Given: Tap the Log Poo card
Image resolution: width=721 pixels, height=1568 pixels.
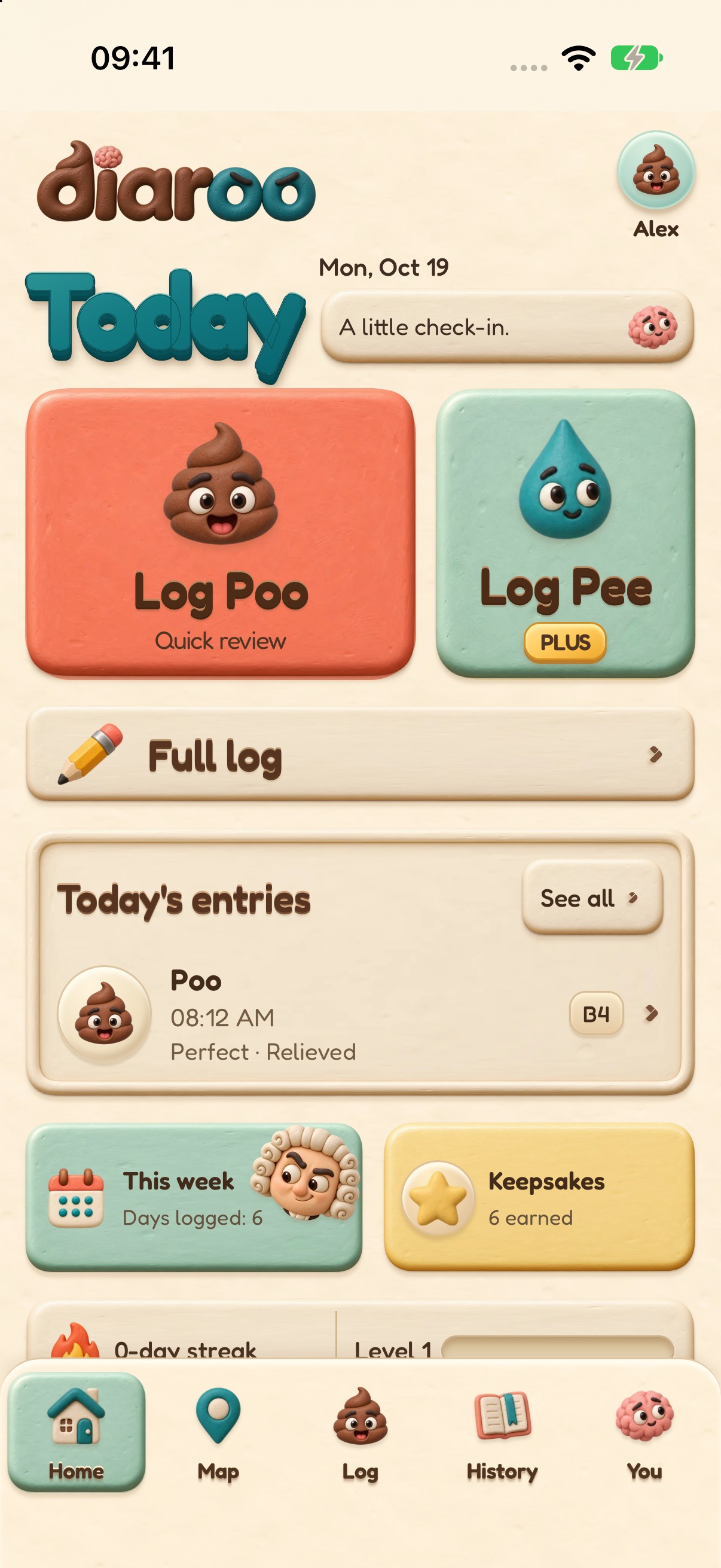Looking at the screenshot, I should click(x=220, y=533).
